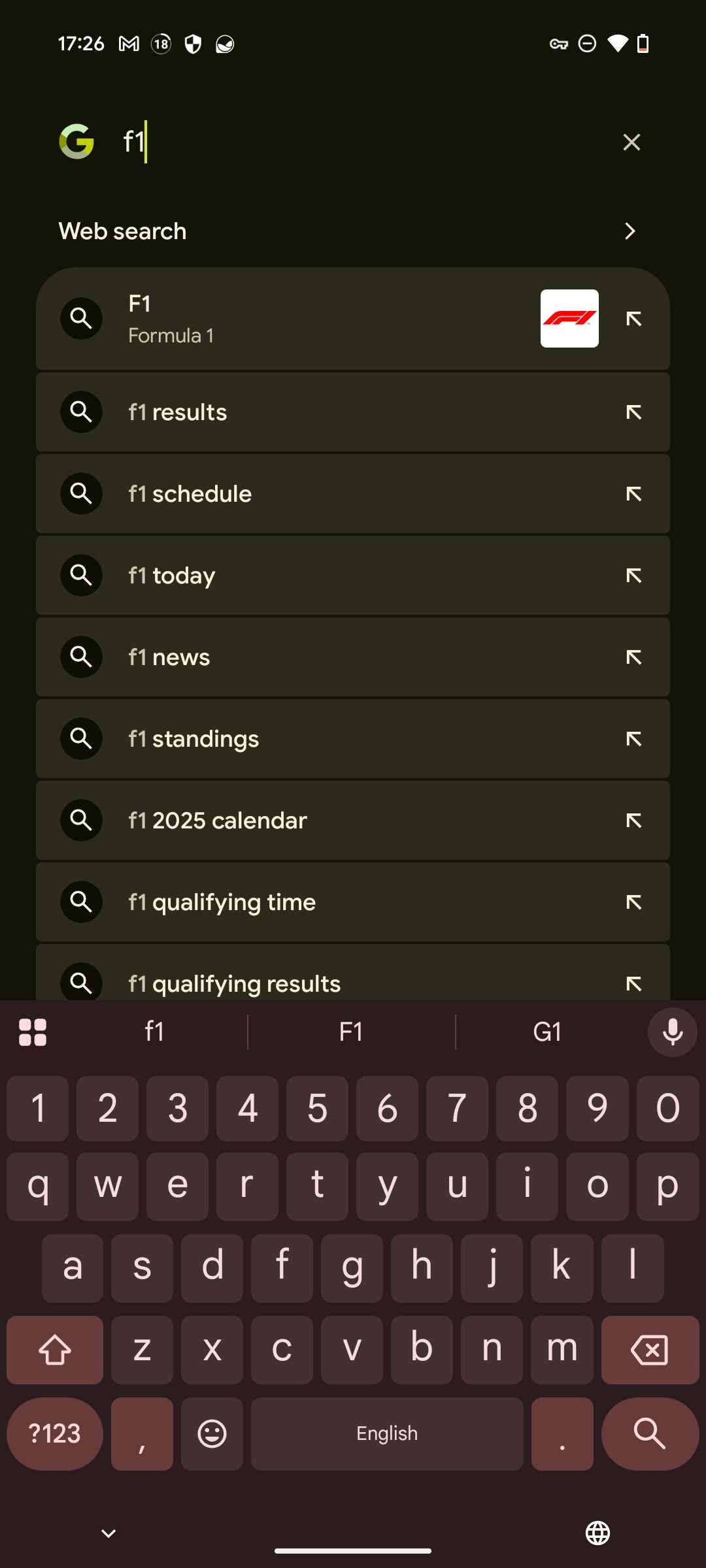Tap the chevron next to Web search
This screenshot has width=706, height=1568.
(x=629, y=231)
